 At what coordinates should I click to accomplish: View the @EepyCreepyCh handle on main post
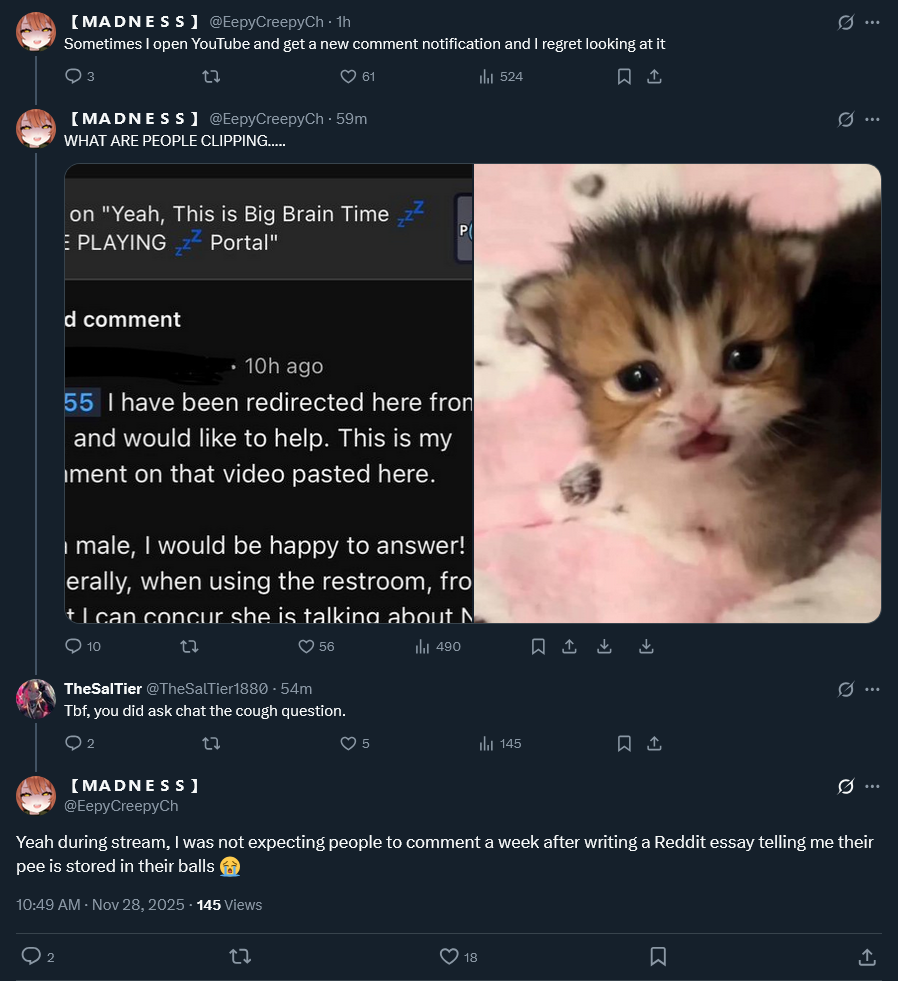[121, 805]
